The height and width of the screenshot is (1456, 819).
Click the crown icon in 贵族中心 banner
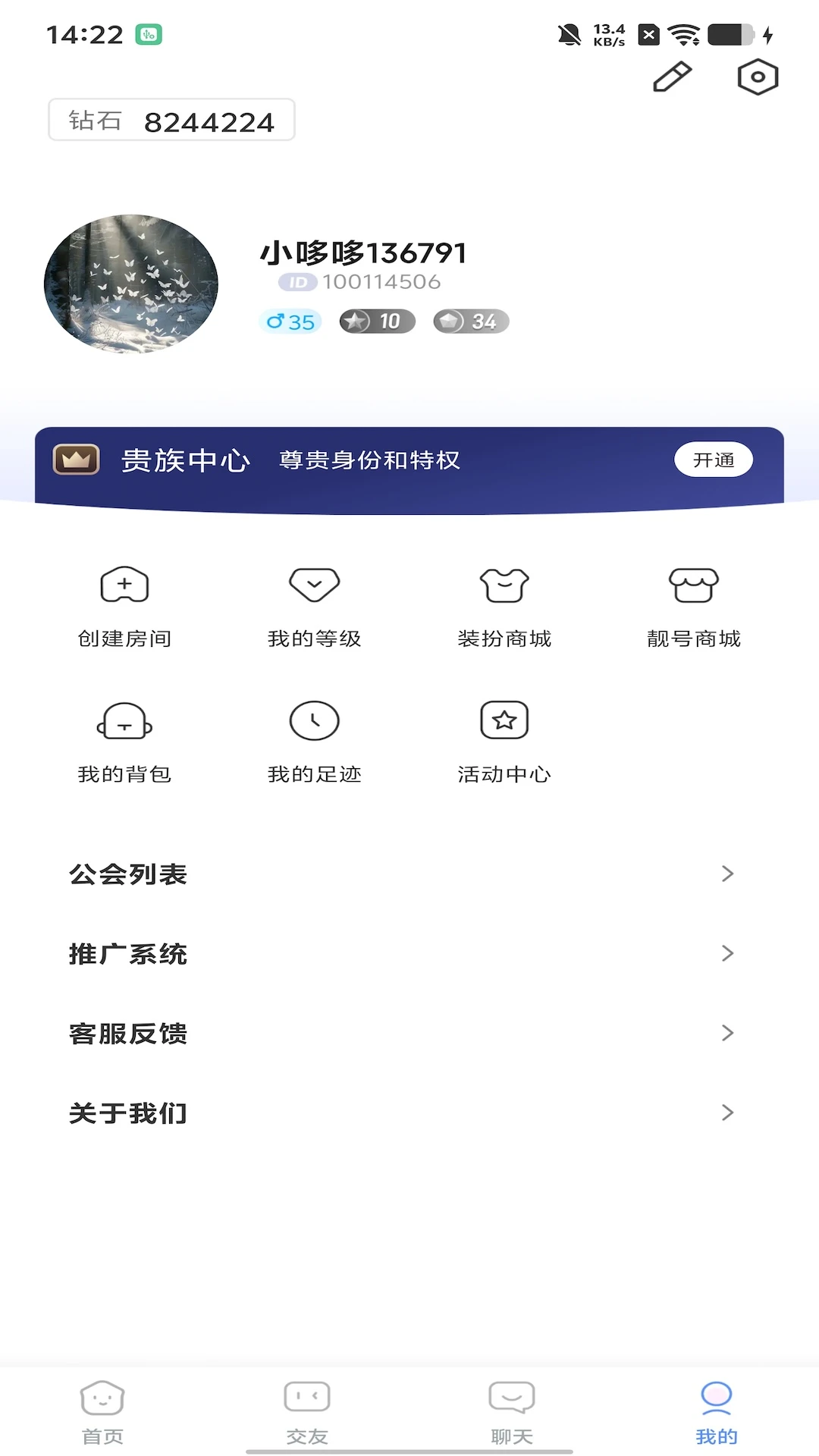coord(76,460)
